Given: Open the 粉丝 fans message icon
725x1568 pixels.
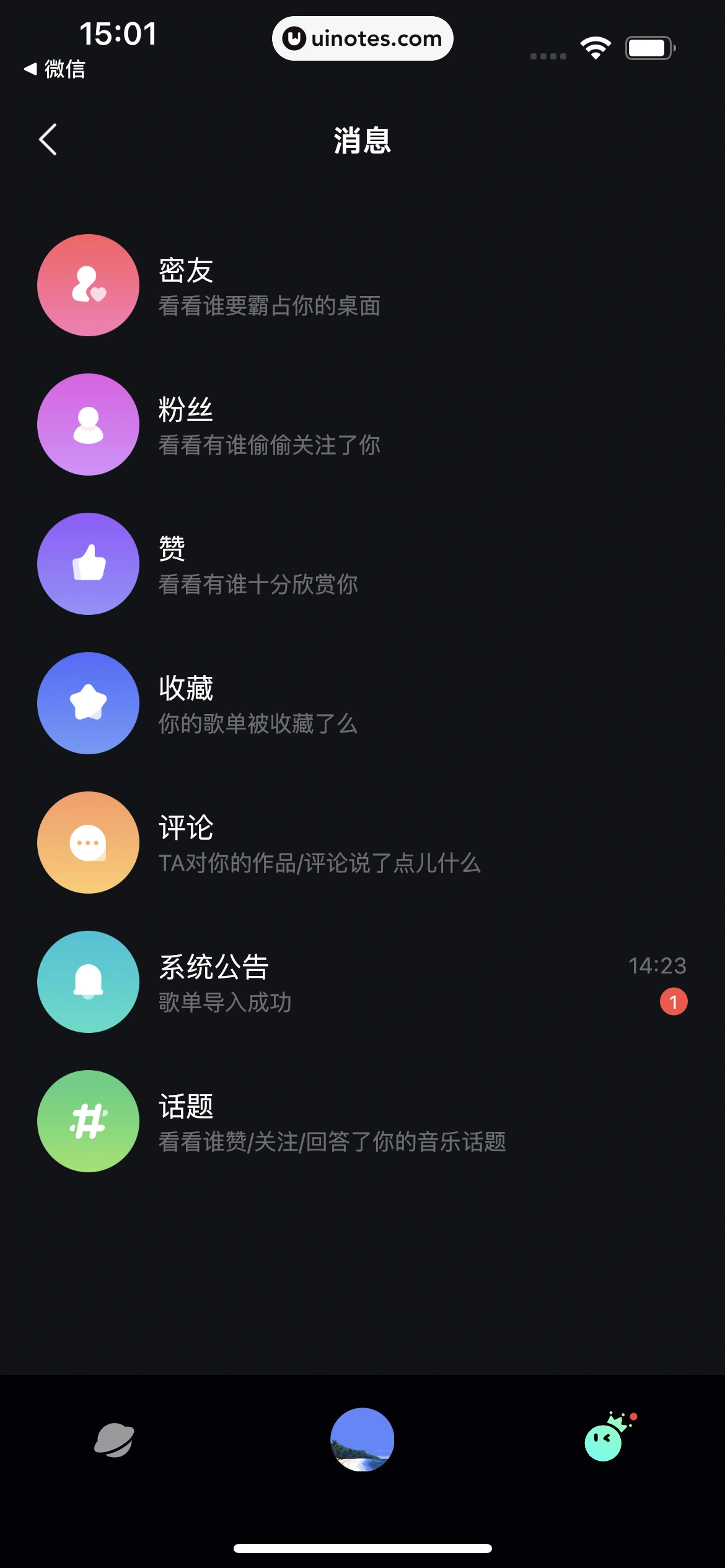Looking at the screenshot, I should [x=88, y=424].
